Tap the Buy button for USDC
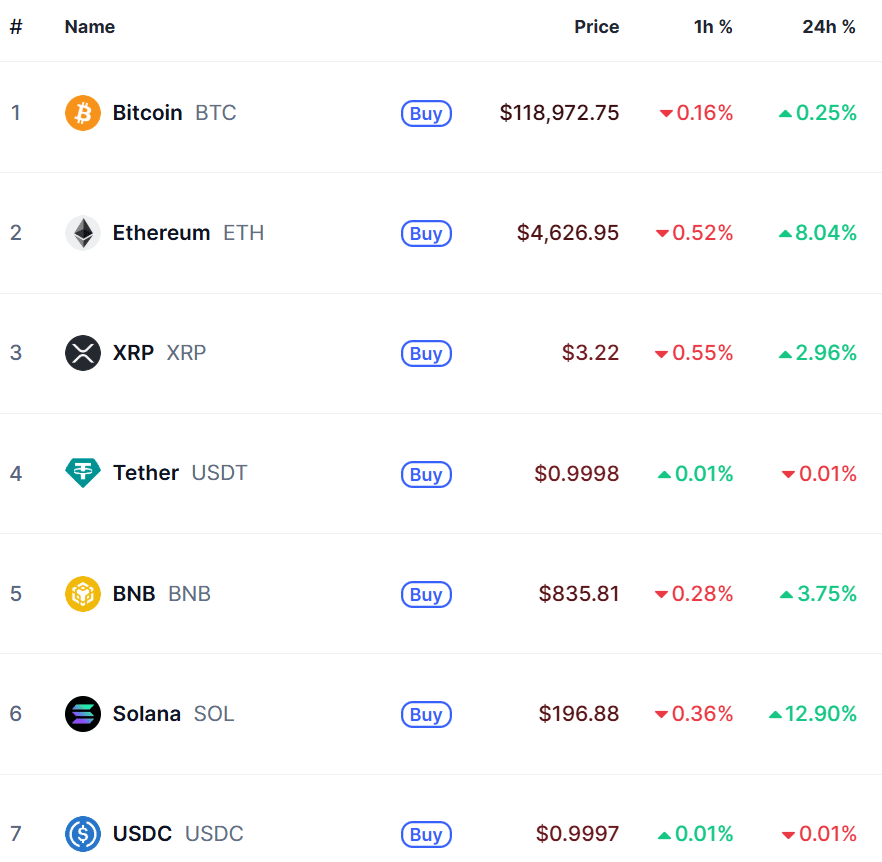 [426, 834]
